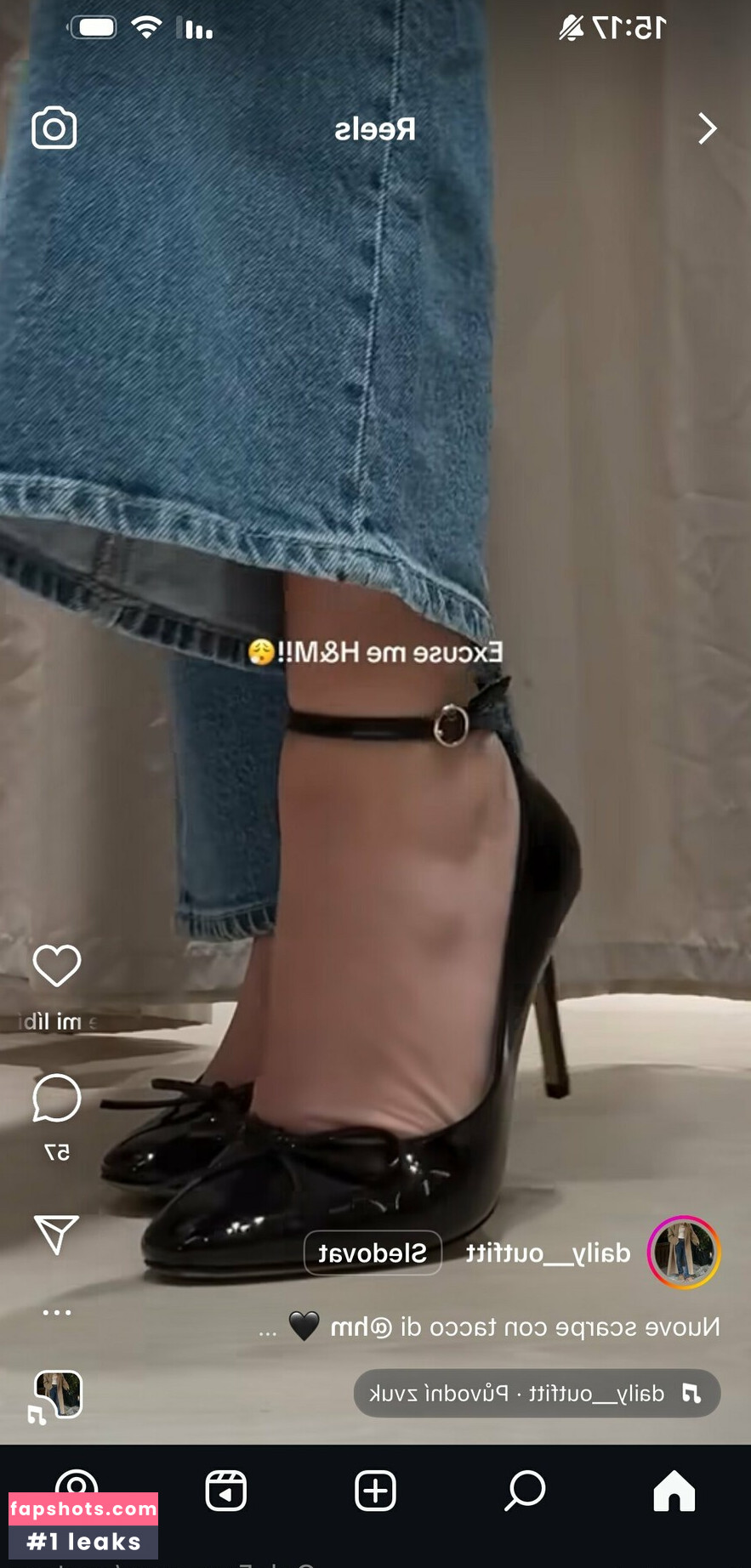This screenshot has height=1568, width=751.
Task: Follow daily__outfitt with the Sledovat button
Action: pos(373,1253)
